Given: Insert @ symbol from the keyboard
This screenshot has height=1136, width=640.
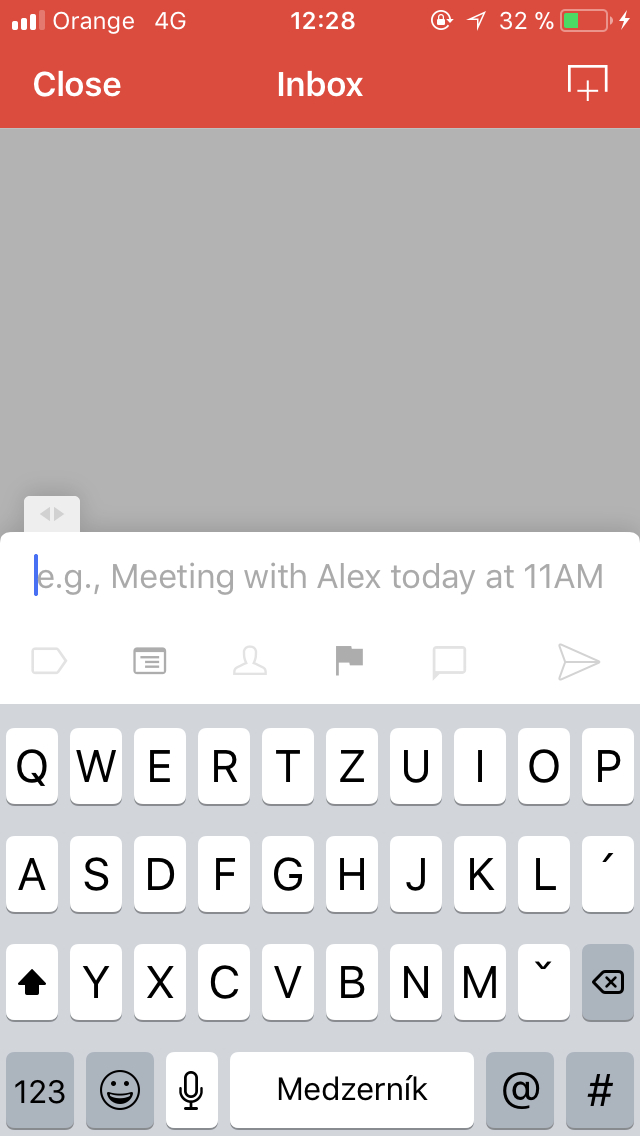Looking at the screenshot, I should point(520,1090).
